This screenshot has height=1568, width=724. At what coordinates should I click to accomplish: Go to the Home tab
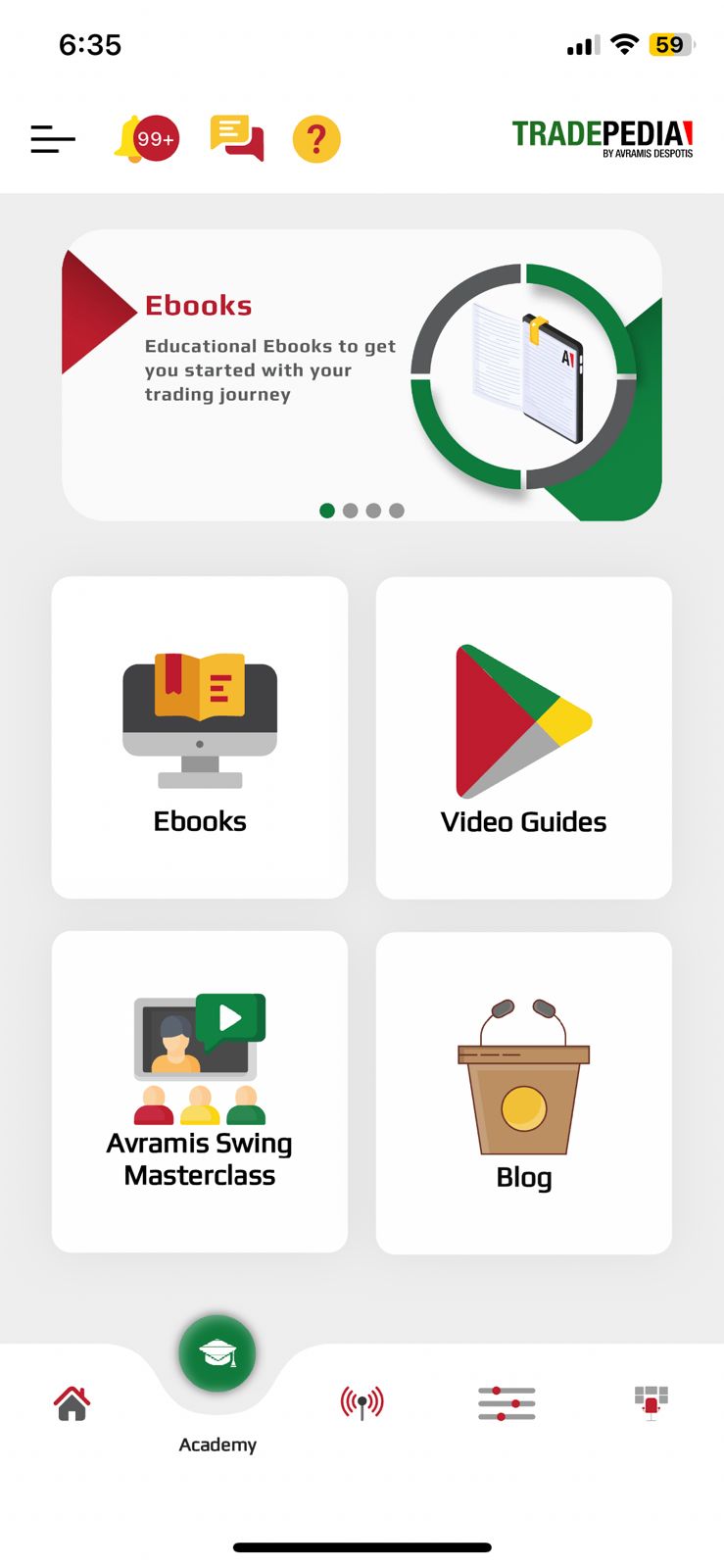72,1403
